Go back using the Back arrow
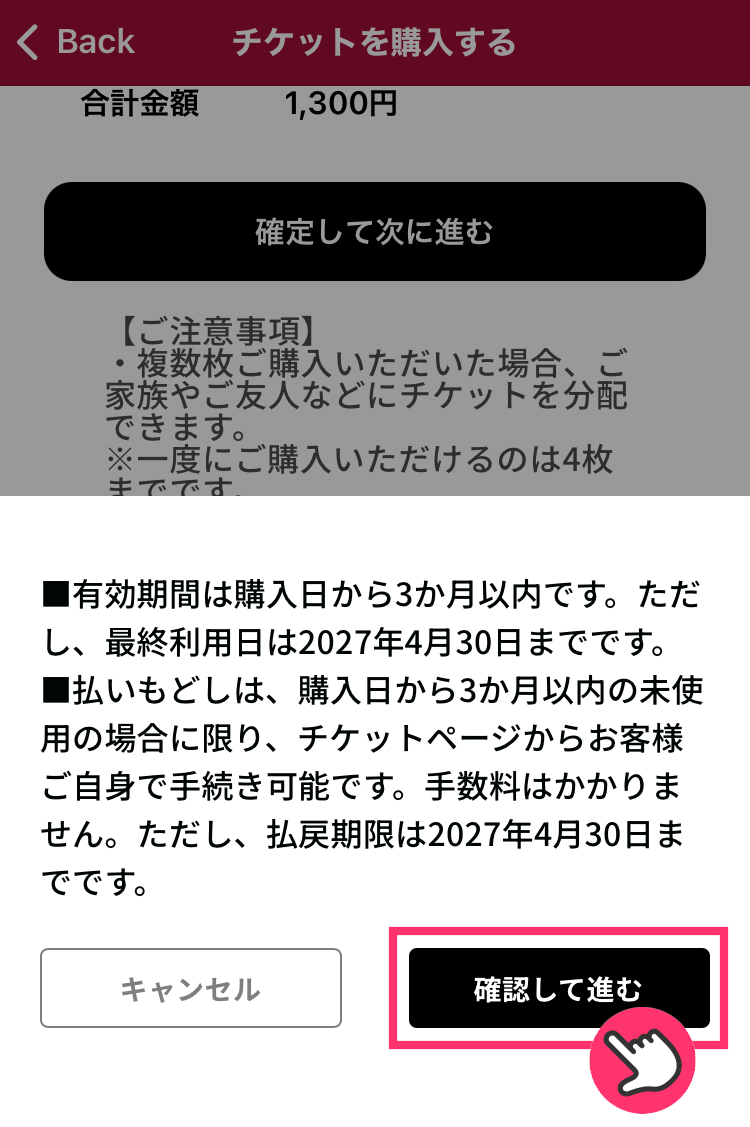 [x=76, y=42]
